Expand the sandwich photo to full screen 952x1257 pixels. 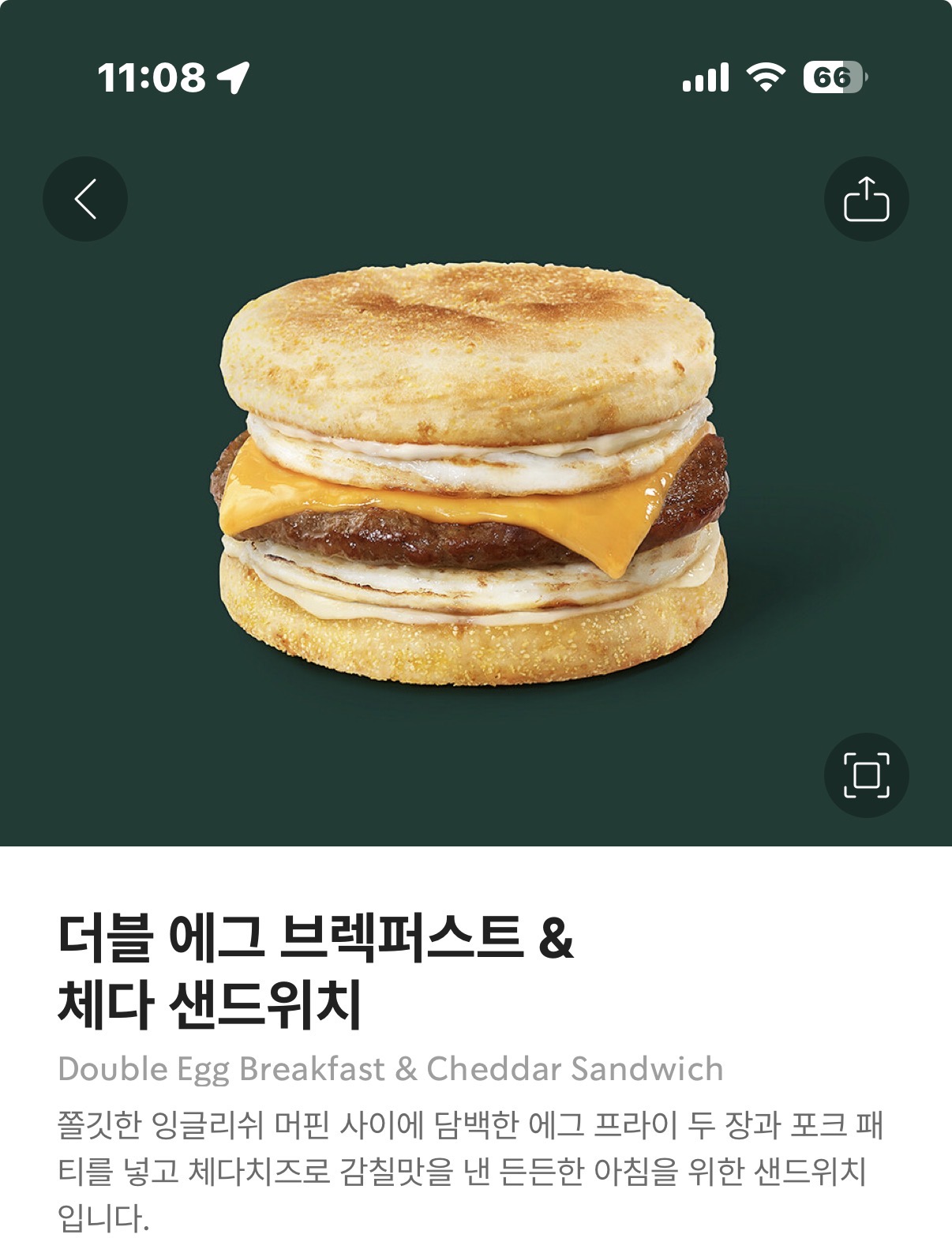click(x=866, y=775)
